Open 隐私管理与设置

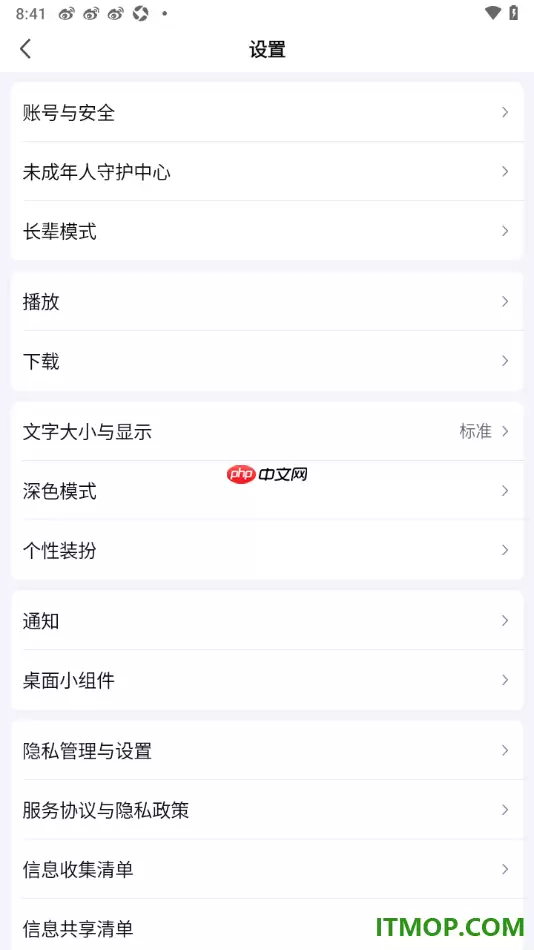tap(267, 750)
